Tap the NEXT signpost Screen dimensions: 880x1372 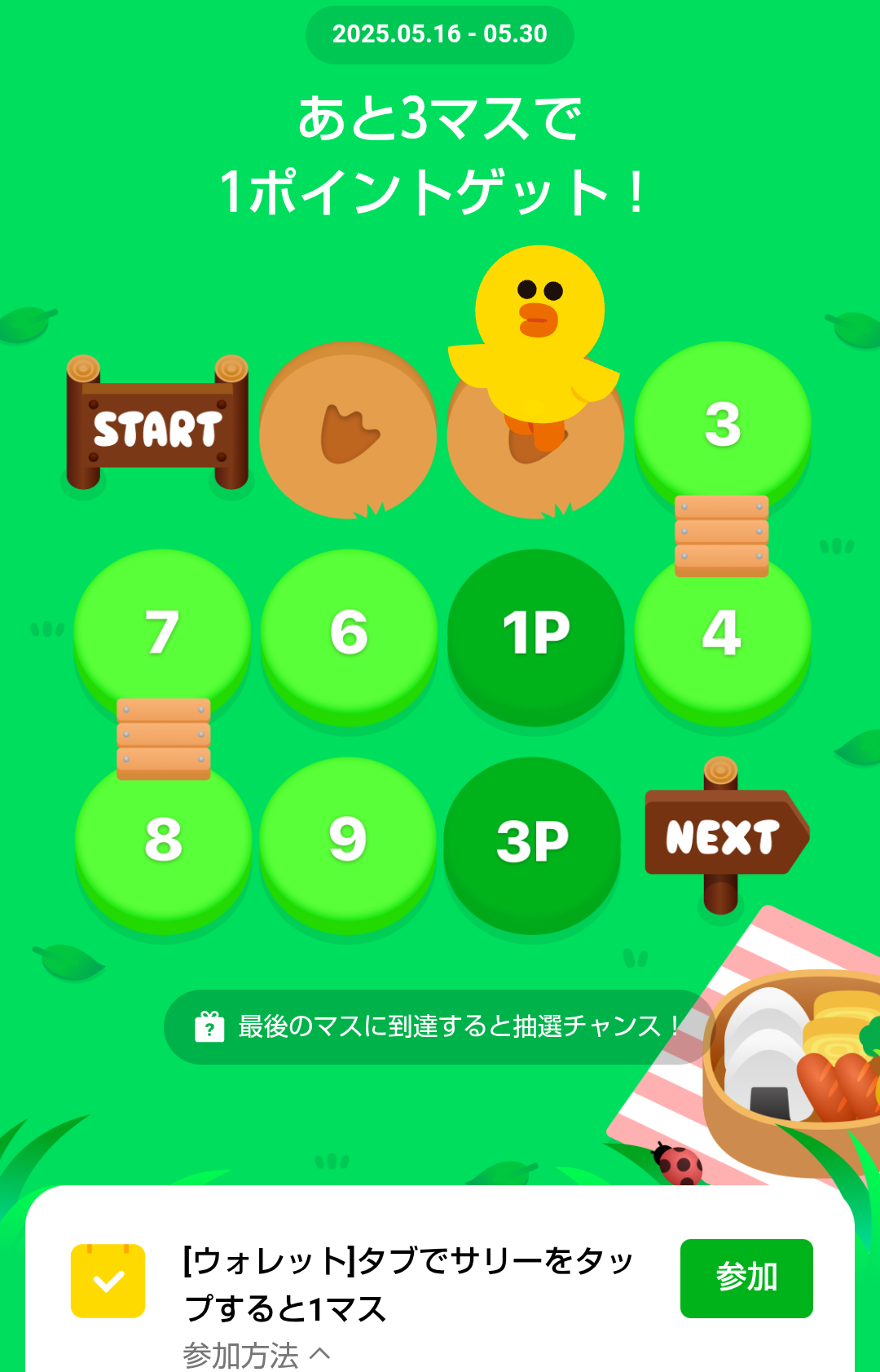(723, 836)
